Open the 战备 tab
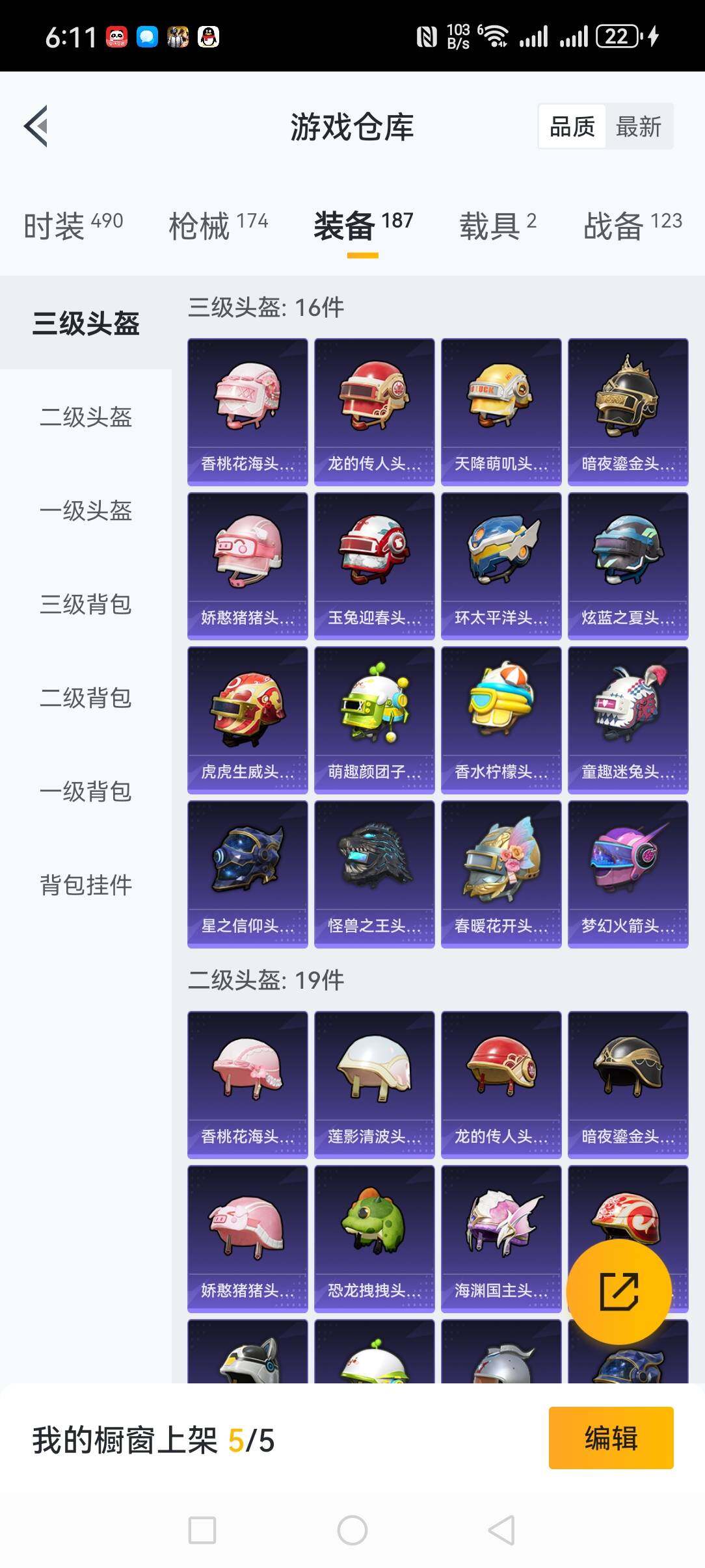 (x=632, y=226)
